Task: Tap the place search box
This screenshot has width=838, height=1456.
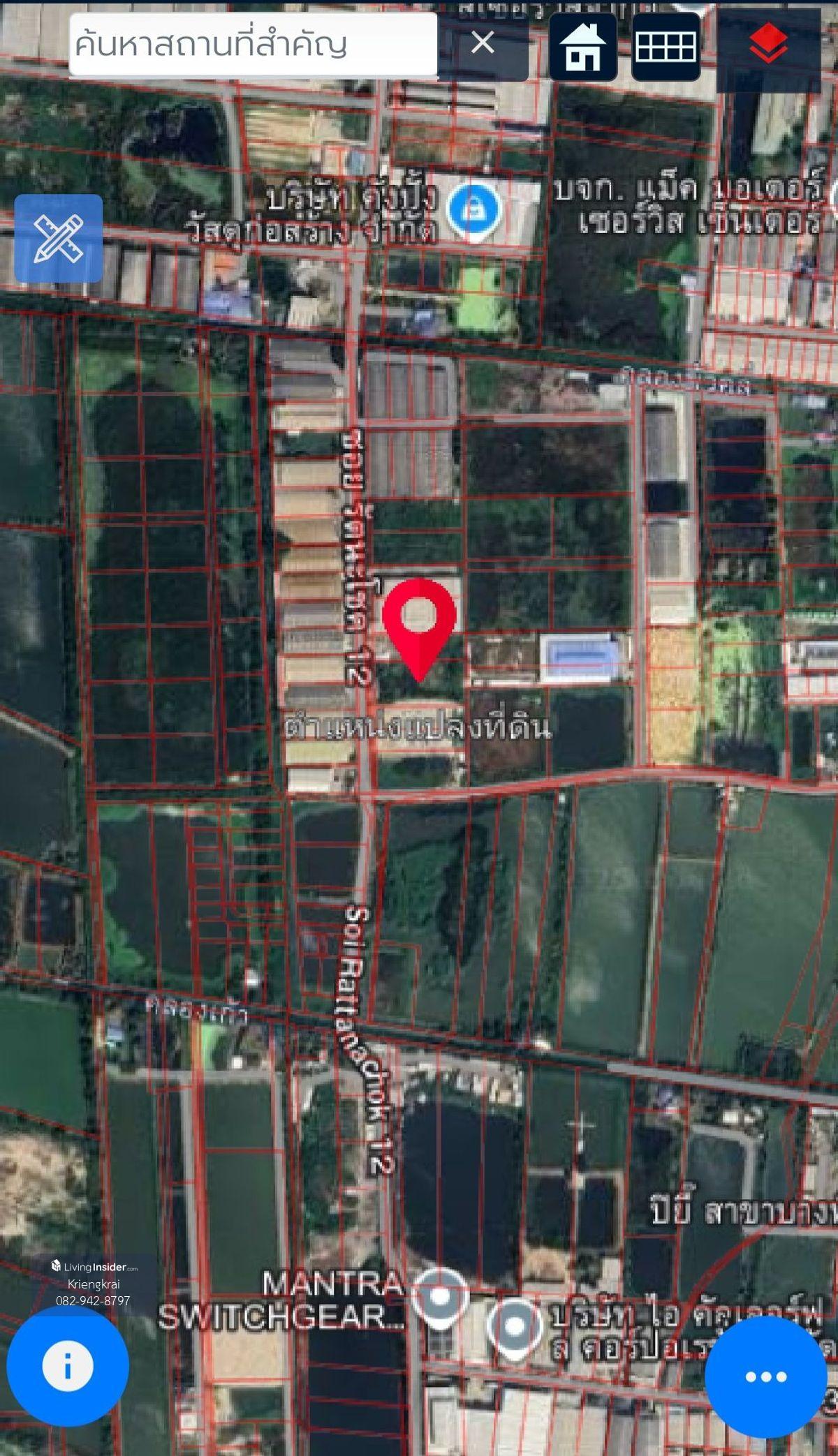Action: tap(253, 45)
